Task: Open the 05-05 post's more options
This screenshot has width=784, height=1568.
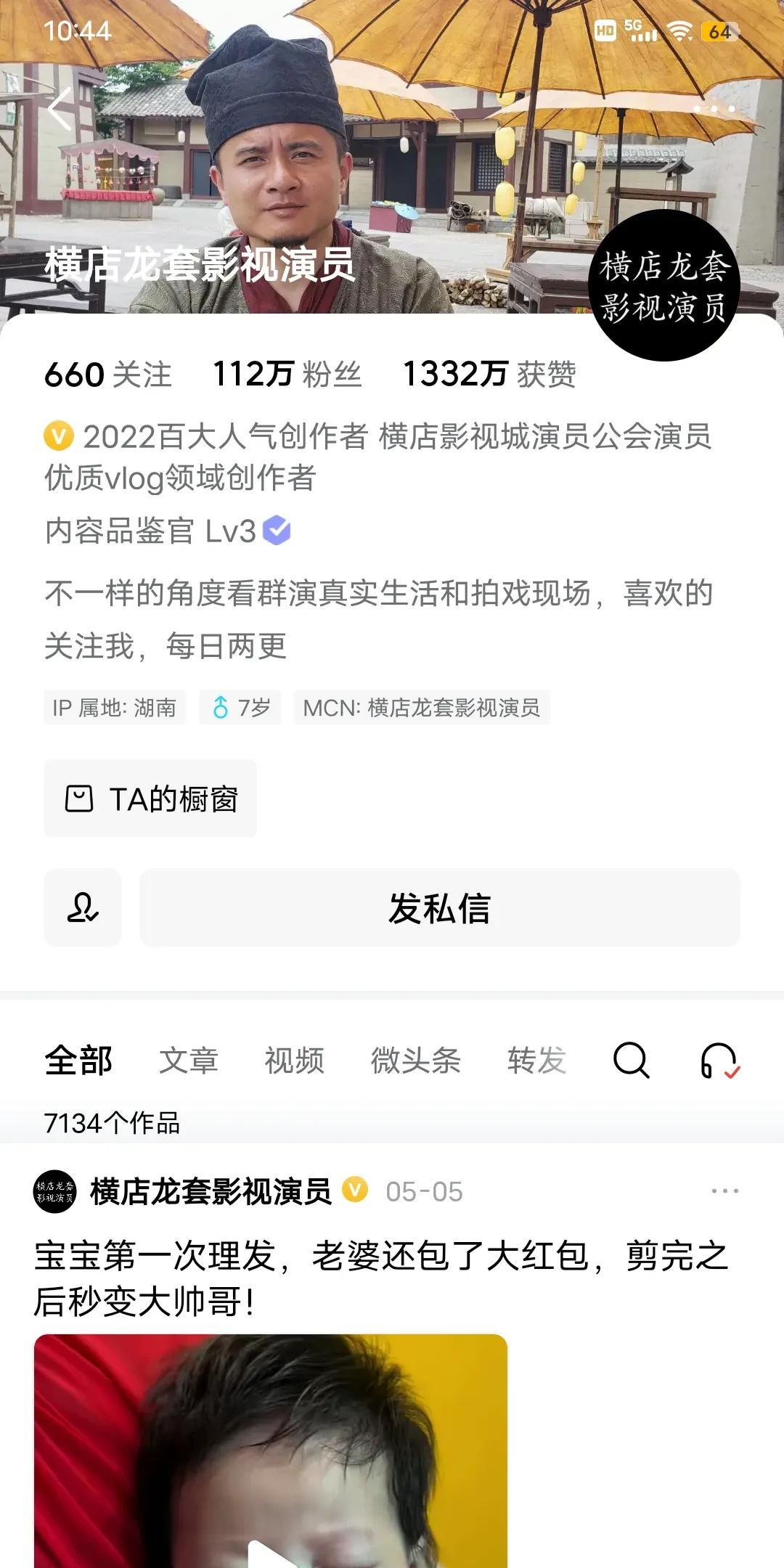Action: pyautogui.click(x=724, y=1191)
